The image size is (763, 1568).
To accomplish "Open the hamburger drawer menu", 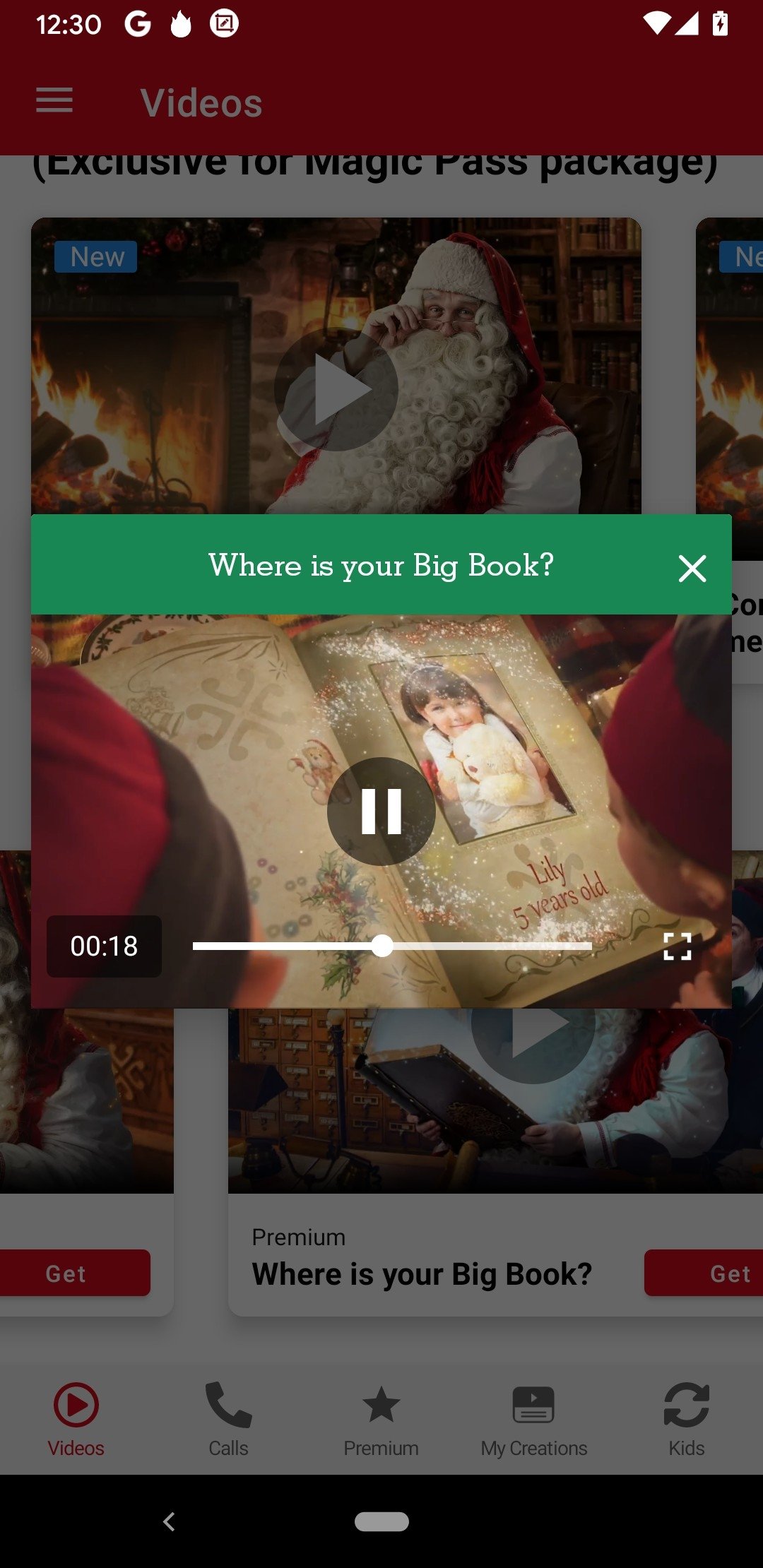I will (54, 100).
